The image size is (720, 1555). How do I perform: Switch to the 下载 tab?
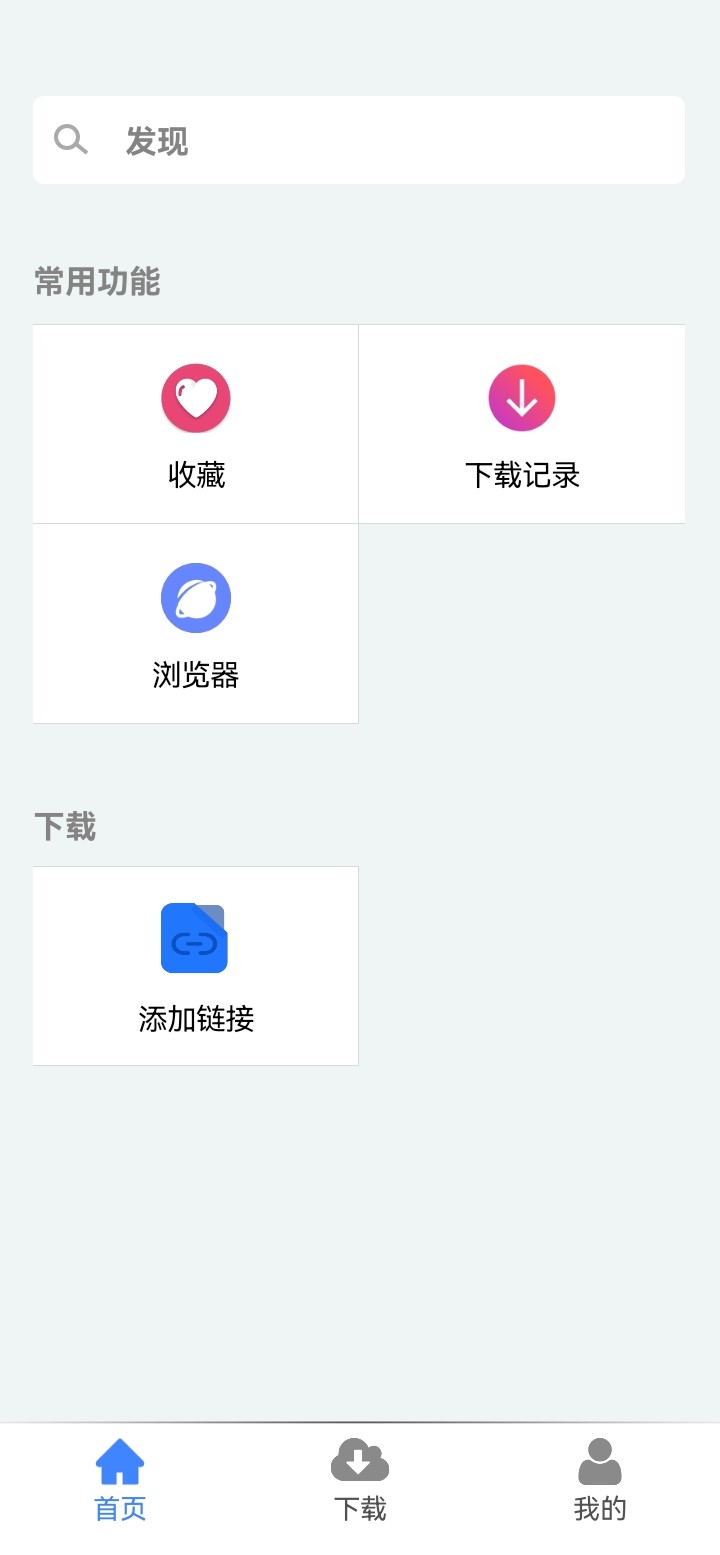tap(360, 1480)
